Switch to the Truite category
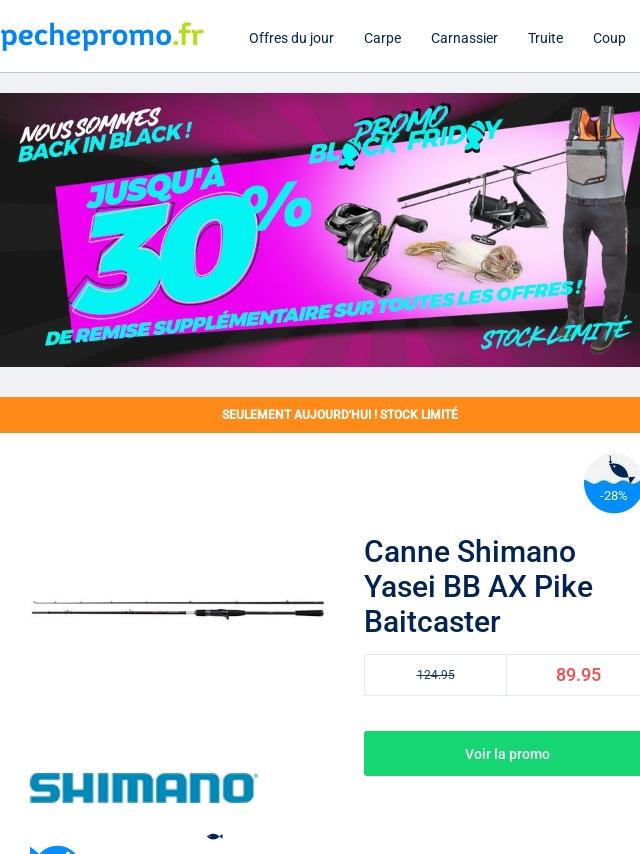Viewport: 640px width, 854px height. [545, 38]
